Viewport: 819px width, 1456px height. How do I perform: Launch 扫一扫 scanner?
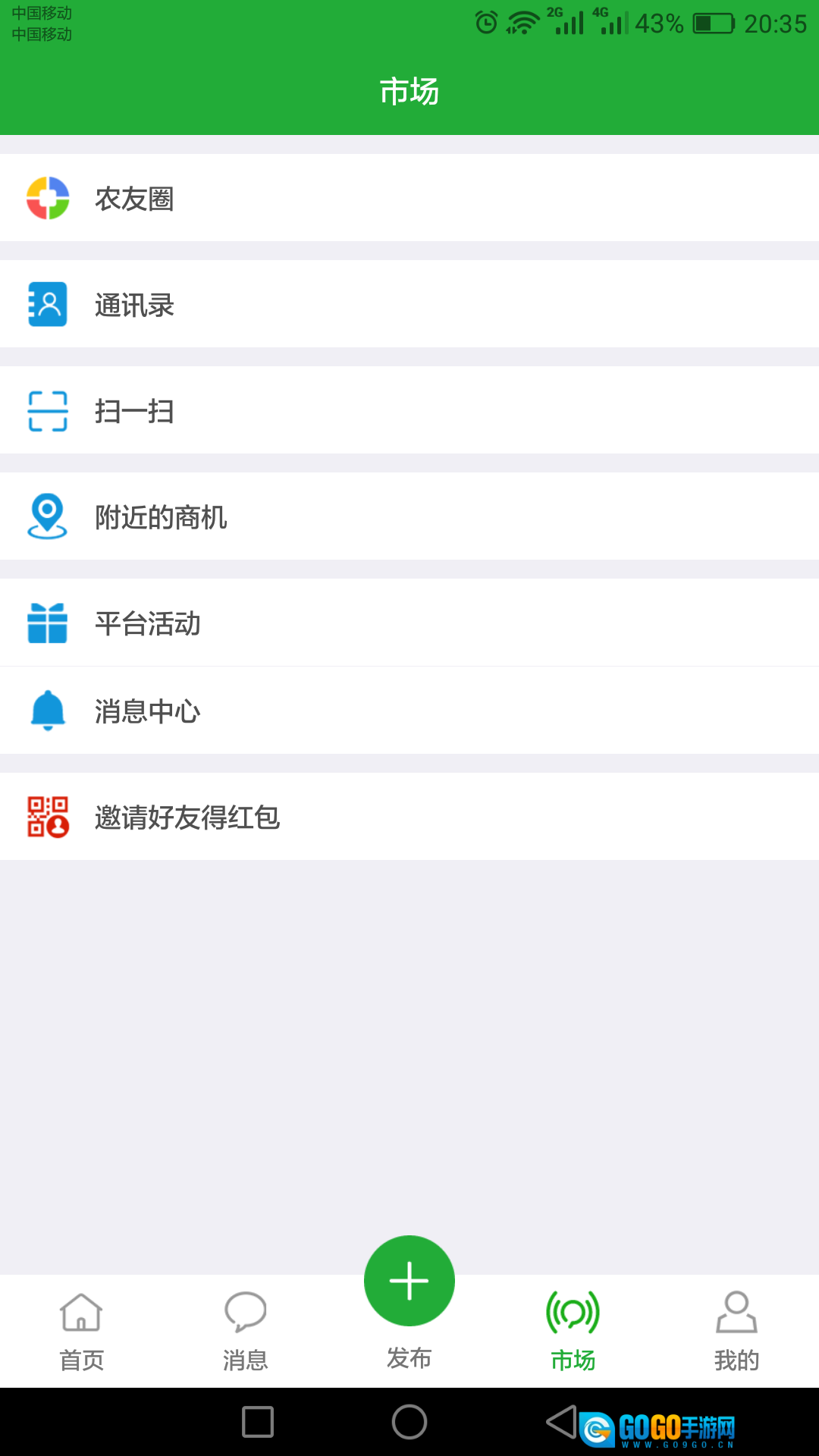pyautogui.click(x=409, y=410)
